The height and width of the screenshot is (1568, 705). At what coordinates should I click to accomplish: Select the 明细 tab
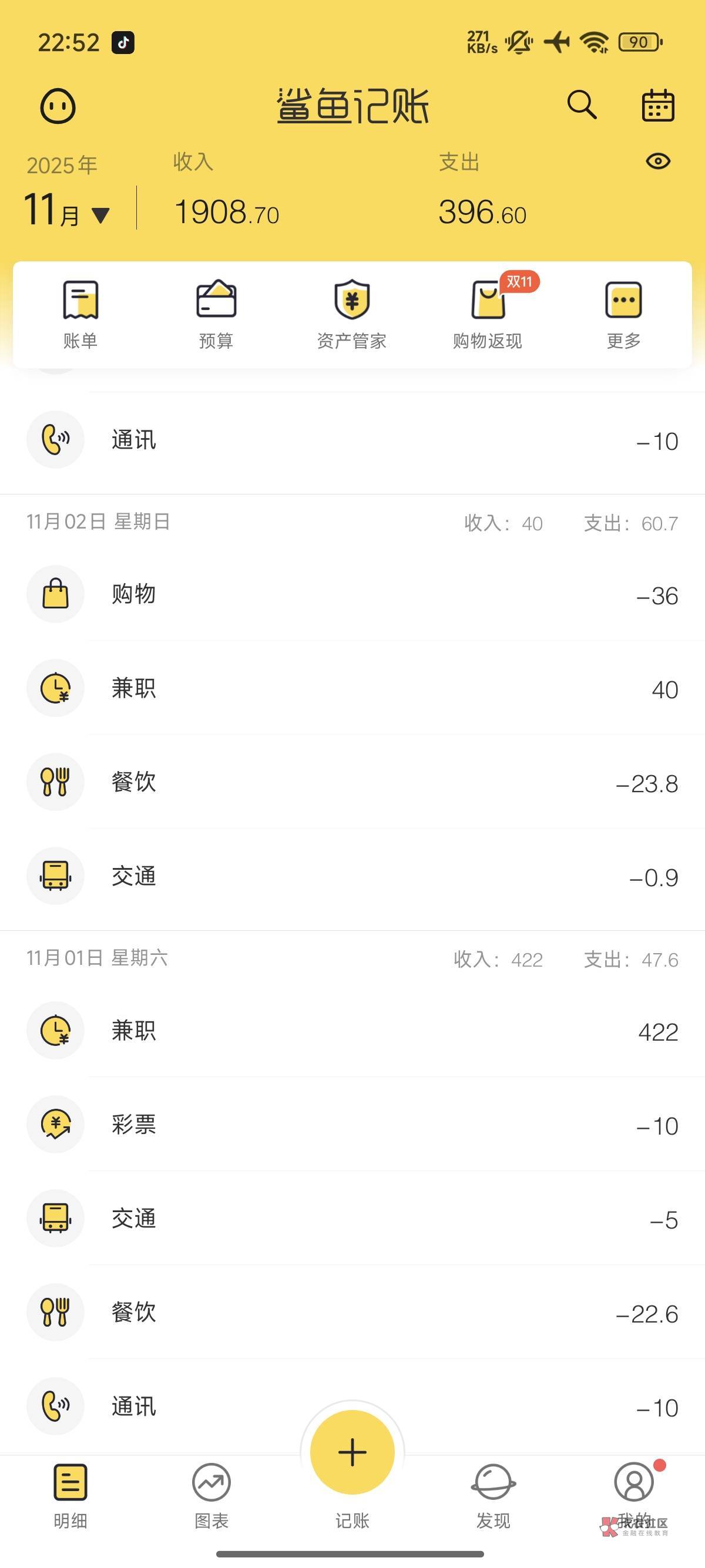point(70,1495)
